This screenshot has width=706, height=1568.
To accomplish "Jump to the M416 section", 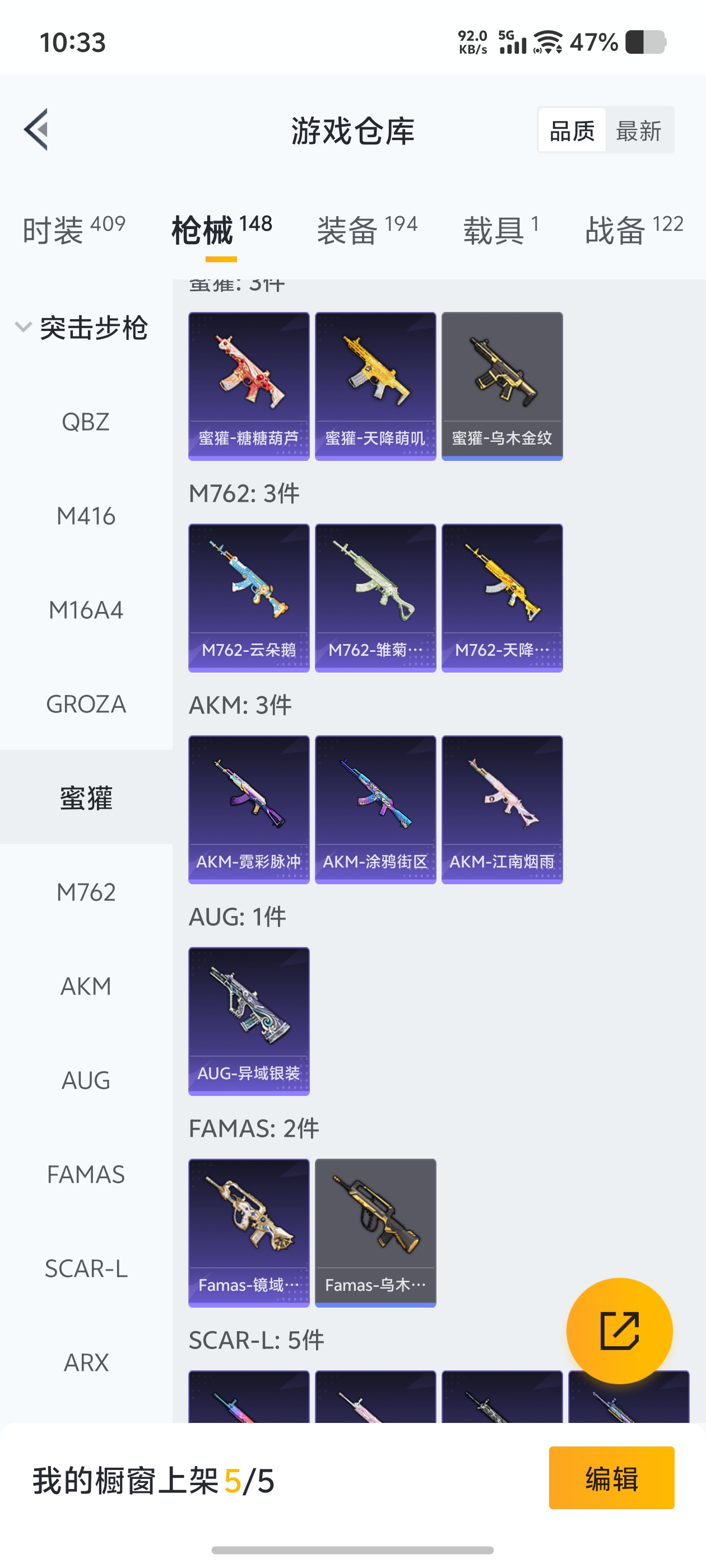I will pyautogui.click(x=86, y=516).
